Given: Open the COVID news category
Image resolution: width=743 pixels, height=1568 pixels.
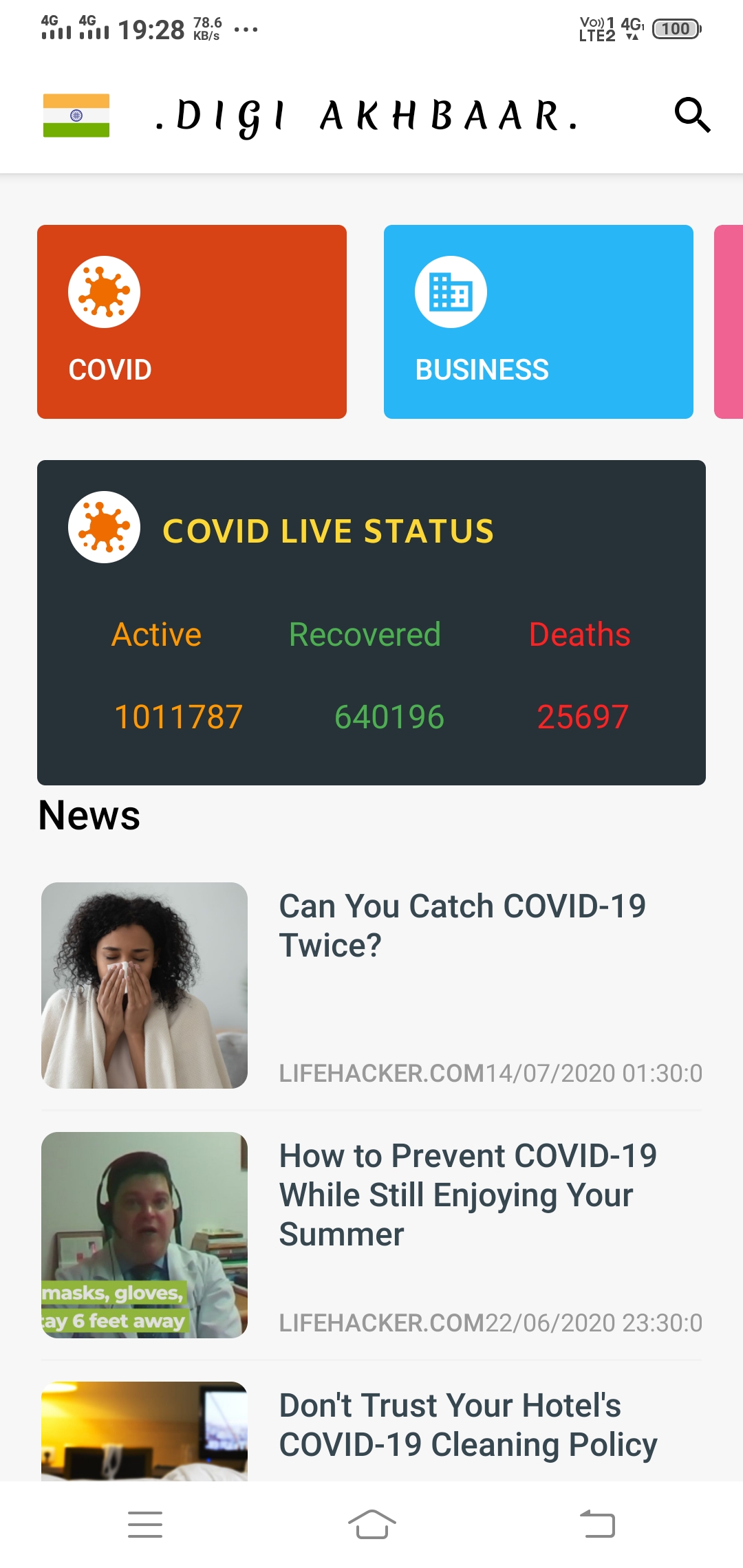Looking at the screenshot, I should (x=192, y=321).
